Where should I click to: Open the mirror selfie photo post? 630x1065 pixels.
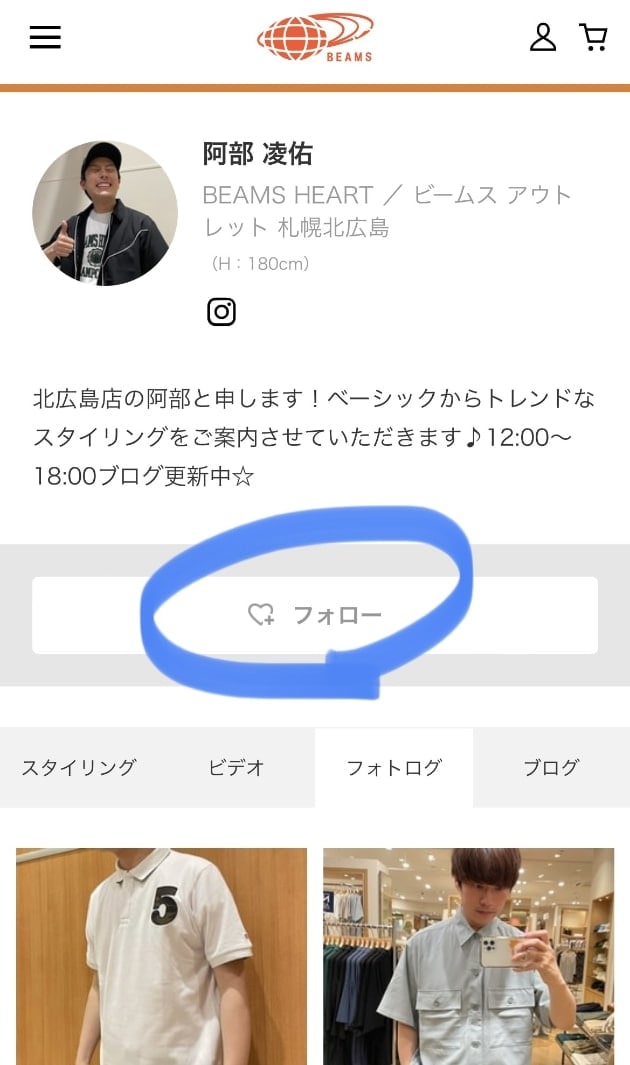[468, 955]
